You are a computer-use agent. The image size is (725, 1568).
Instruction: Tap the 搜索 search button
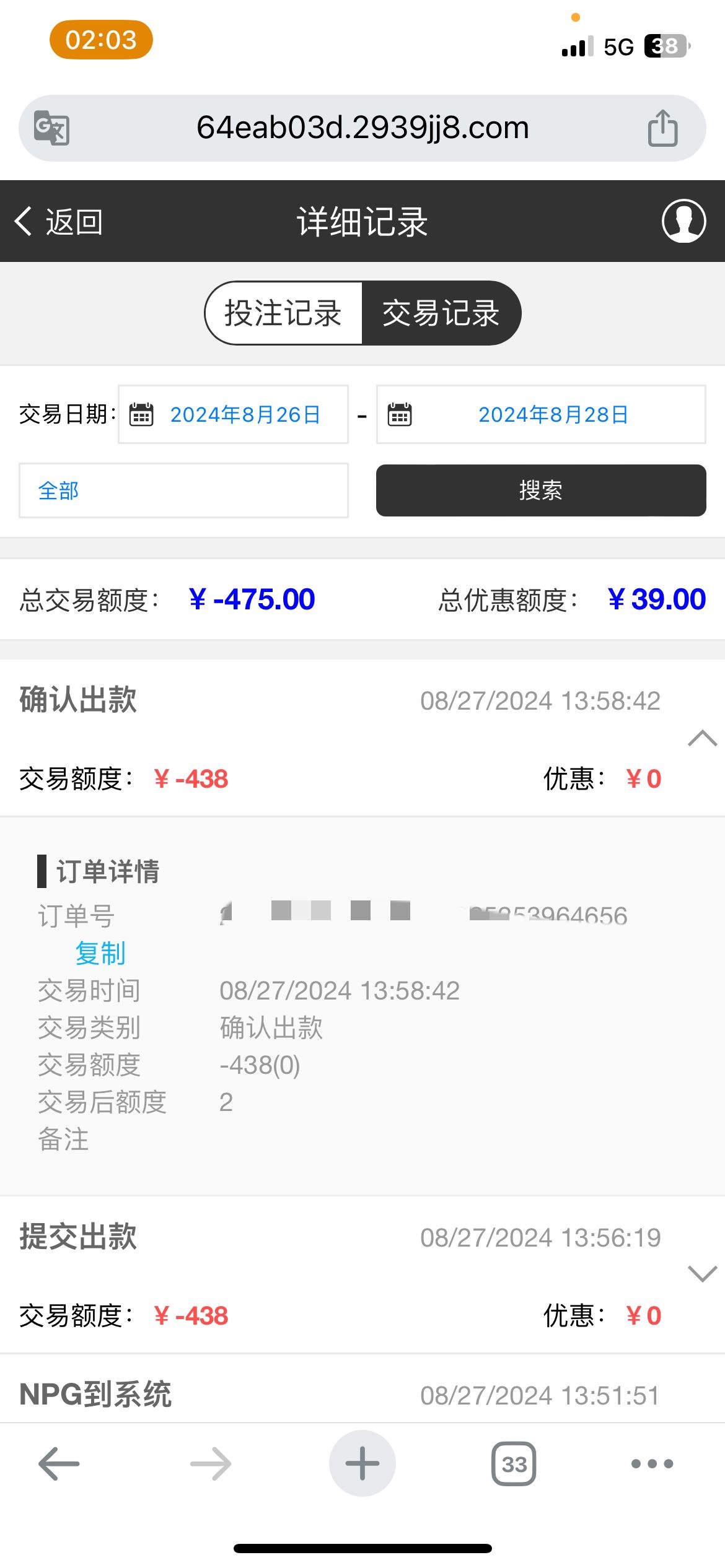point(541,490)
